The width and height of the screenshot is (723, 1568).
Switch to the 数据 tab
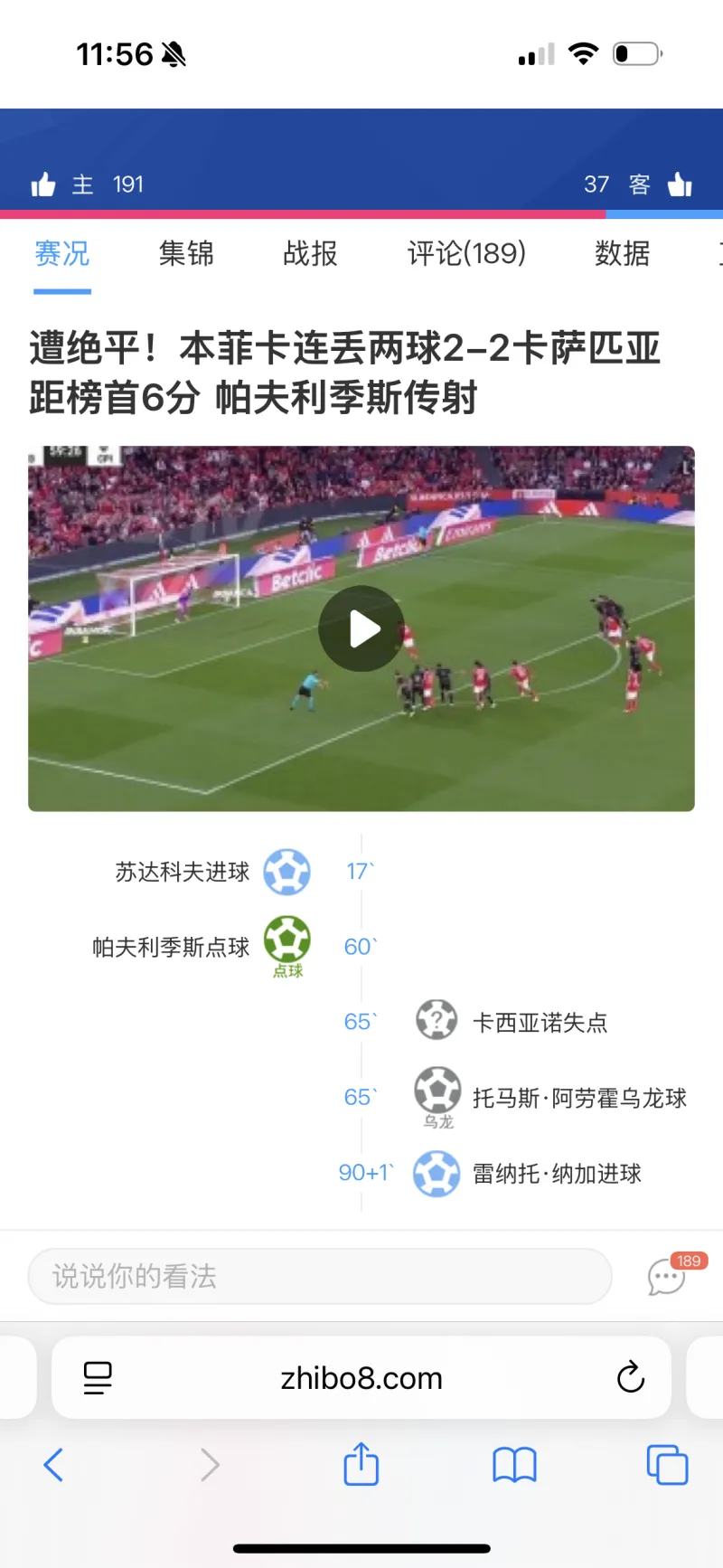[622, 253]
